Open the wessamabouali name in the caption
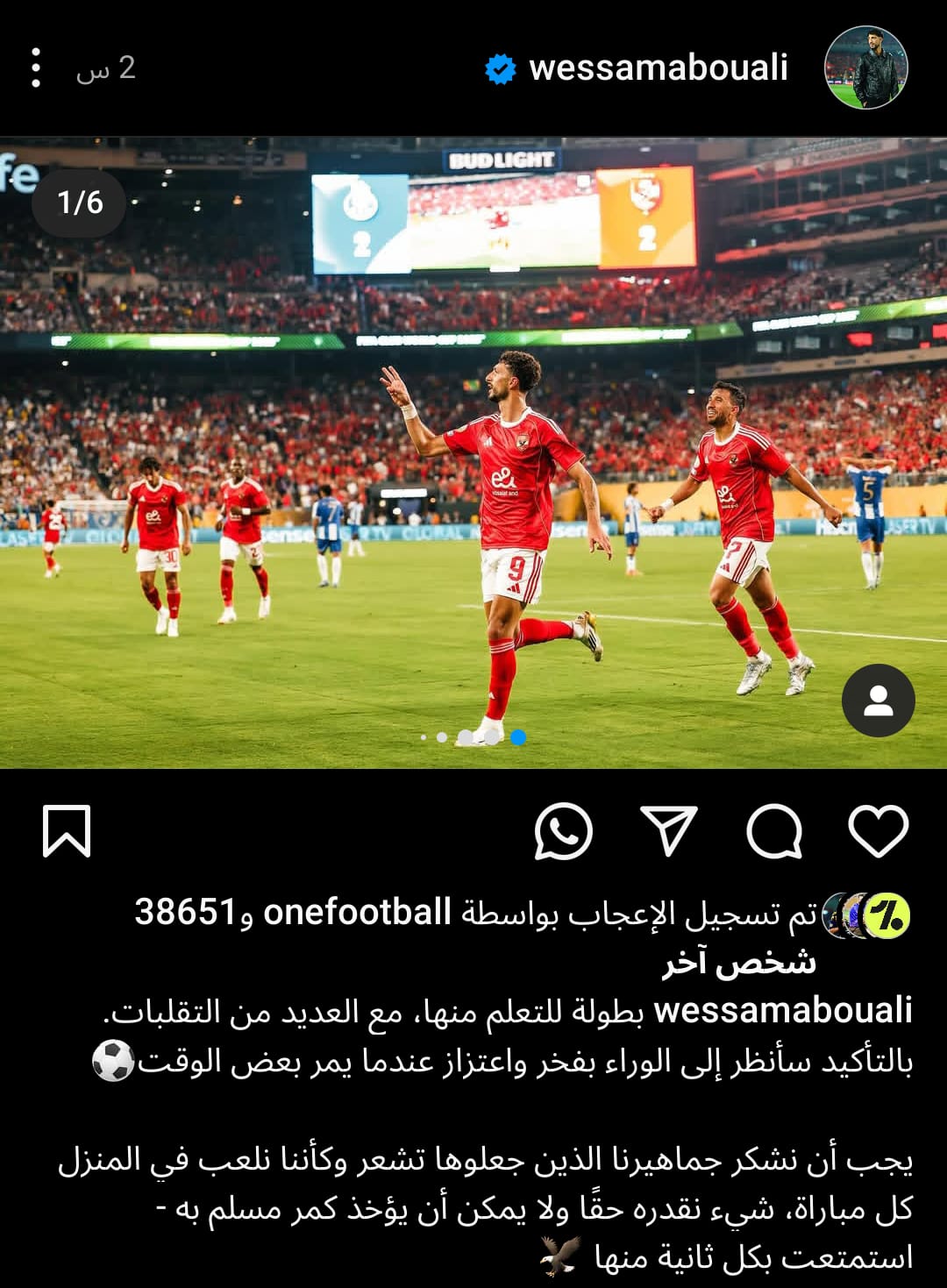Viewport: 947px width, 1288px height. tap(783, 1010)
